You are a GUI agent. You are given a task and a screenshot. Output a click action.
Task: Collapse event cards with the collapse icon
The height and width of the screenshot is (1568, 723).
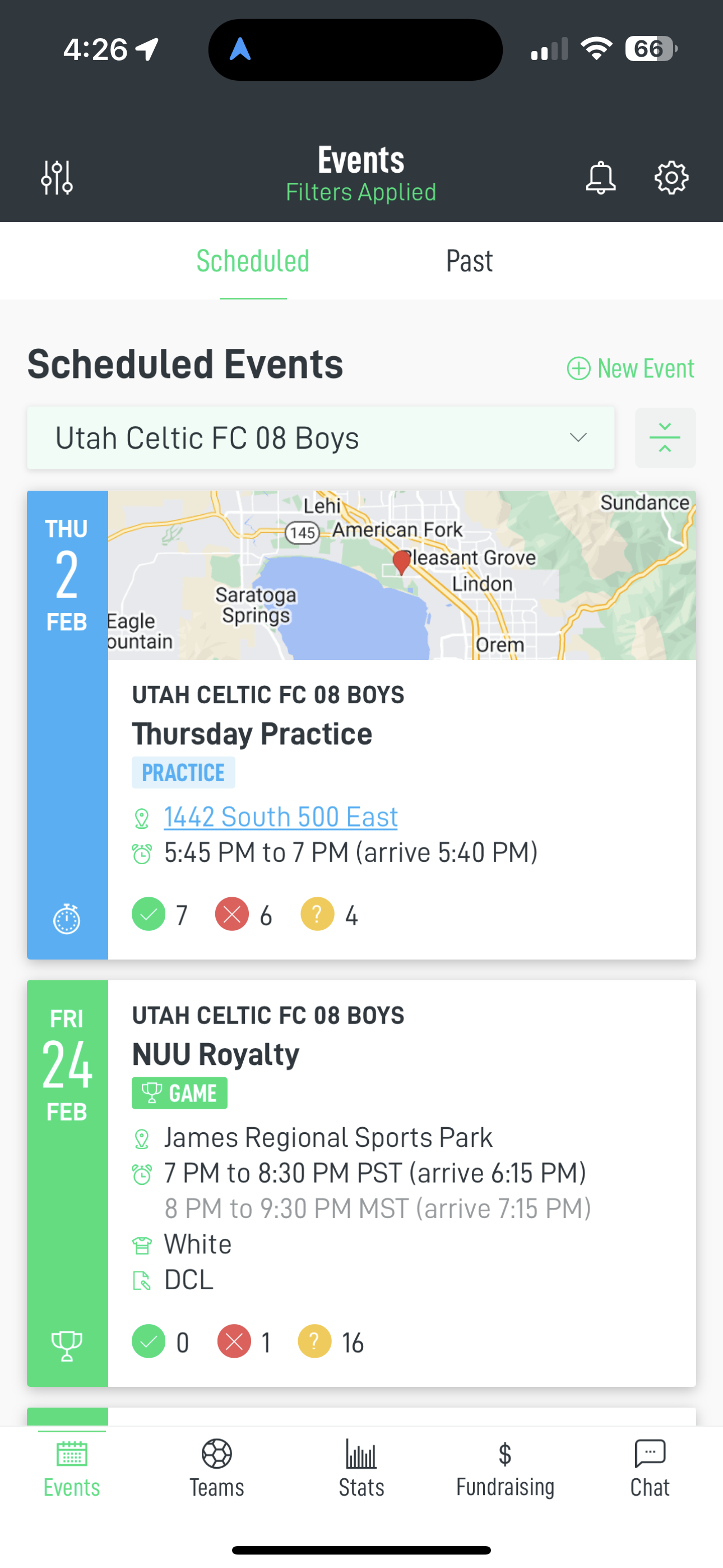tap(665, 437)
